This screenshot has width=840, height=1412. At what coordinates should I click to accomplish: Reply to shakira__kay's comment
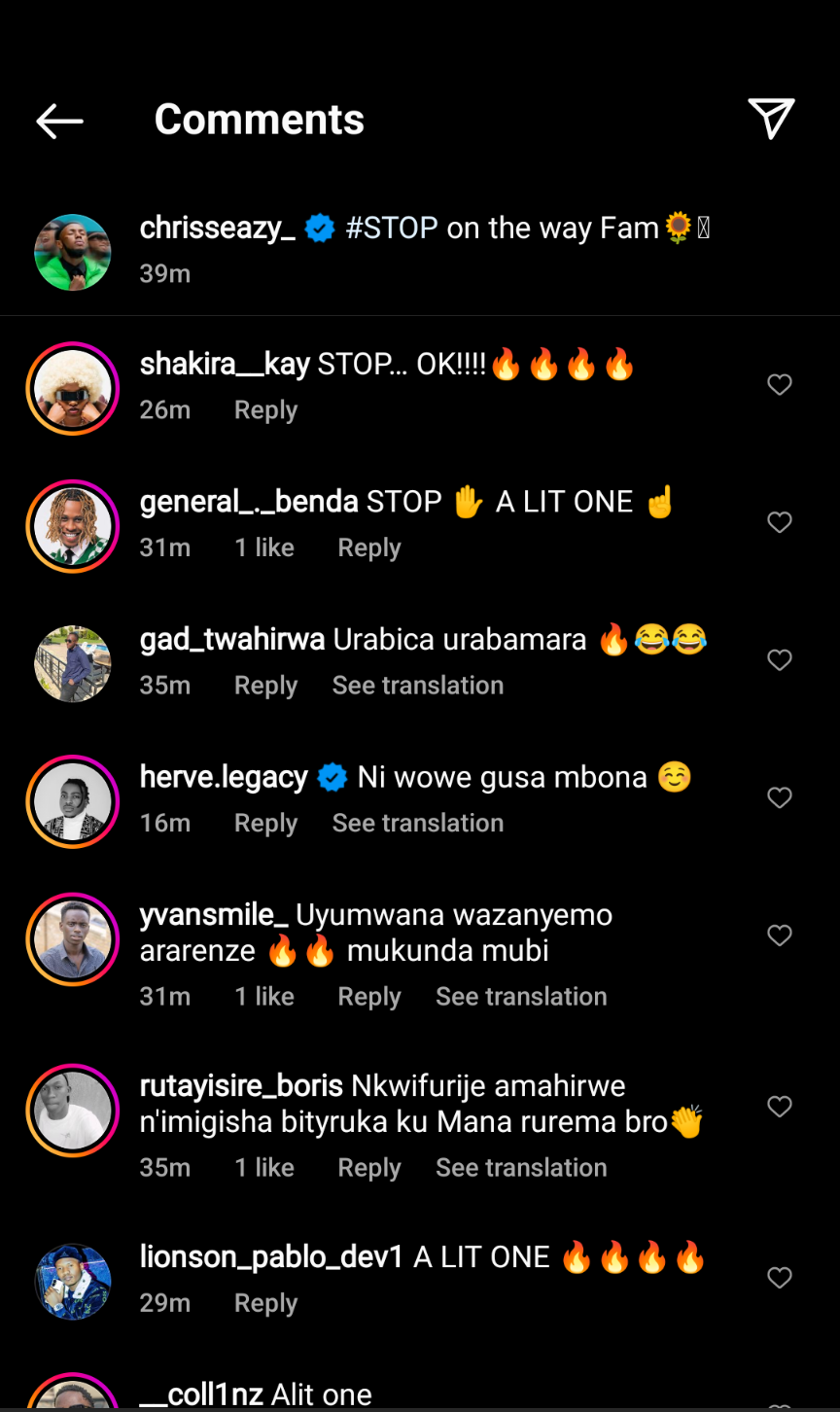click(x=265, y=410)
